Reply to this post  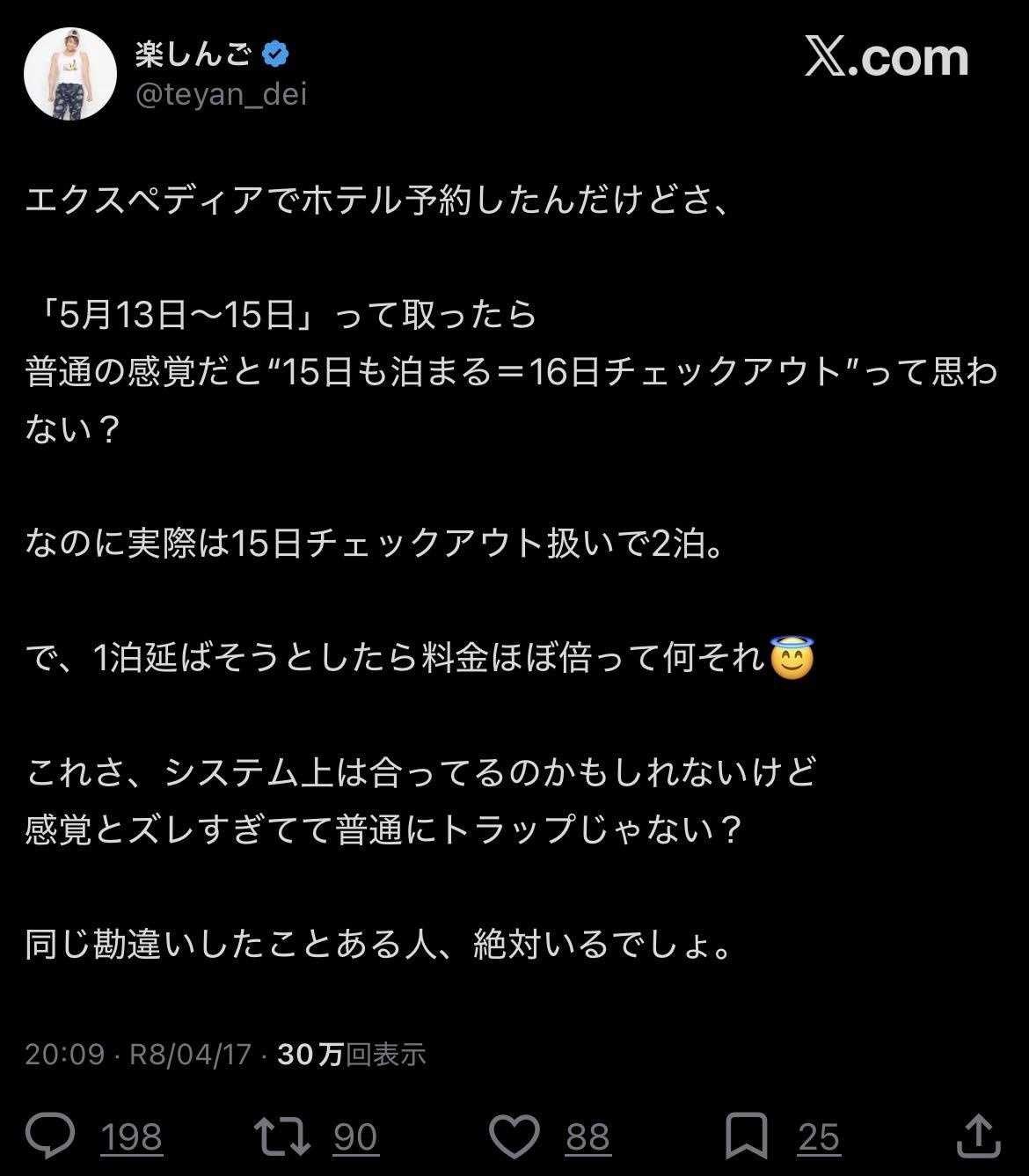coord(51,1136)
